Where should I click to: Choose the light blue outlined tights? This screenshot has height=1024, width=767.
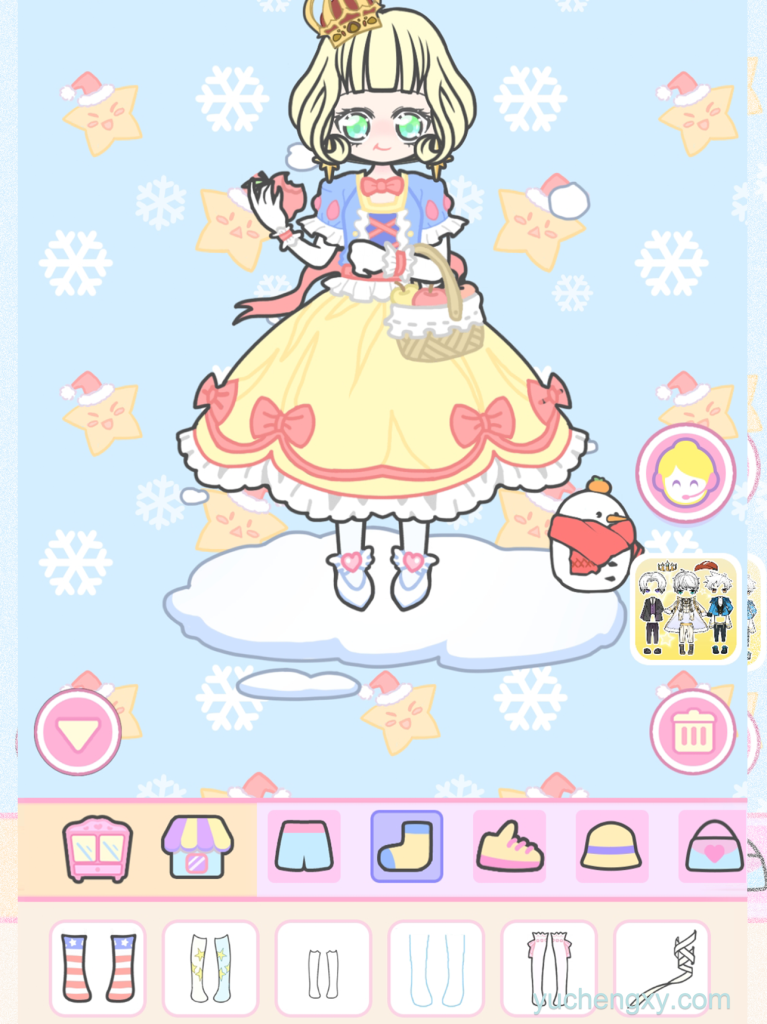tap(436, 968)
